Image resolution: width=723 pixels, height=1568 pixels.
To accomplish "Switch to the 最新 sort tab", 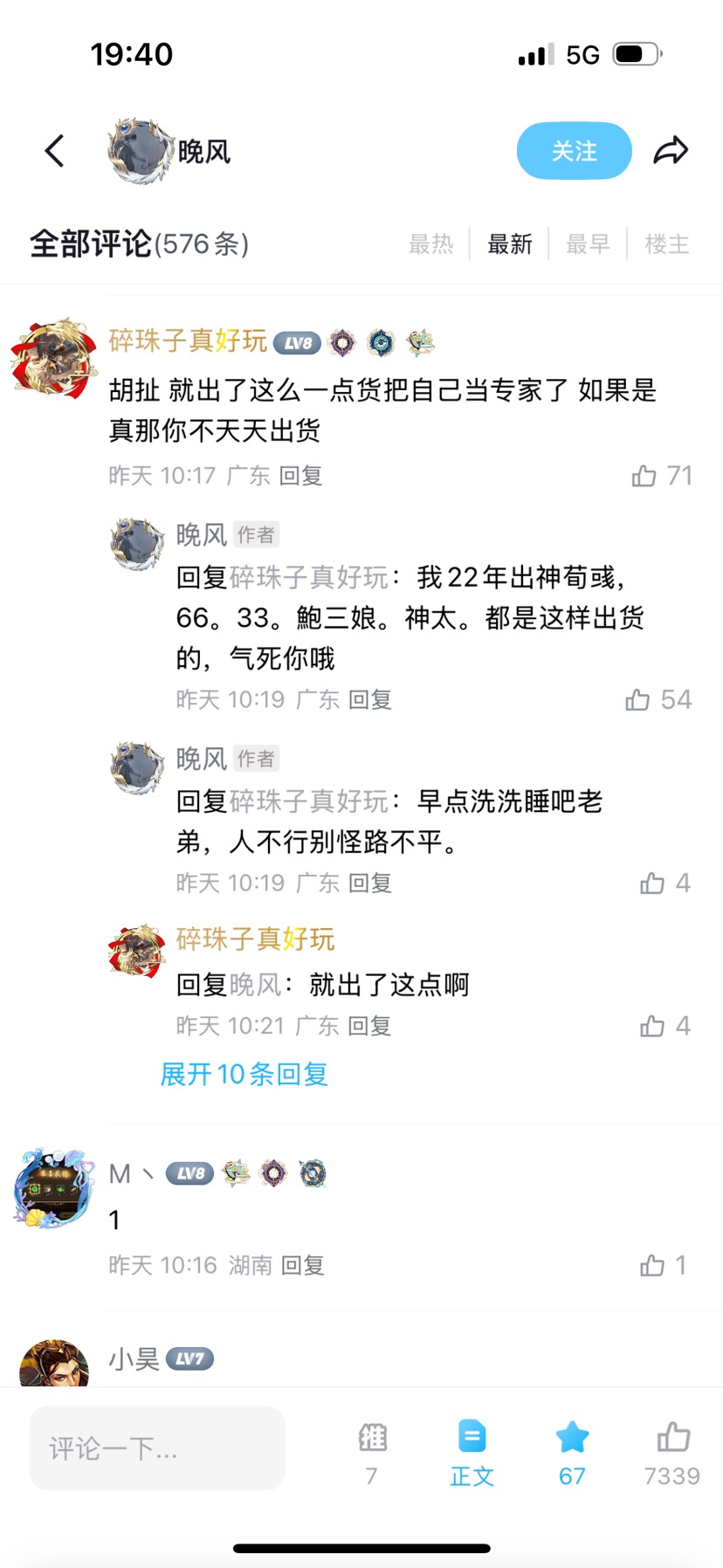I will click(510, 244).
